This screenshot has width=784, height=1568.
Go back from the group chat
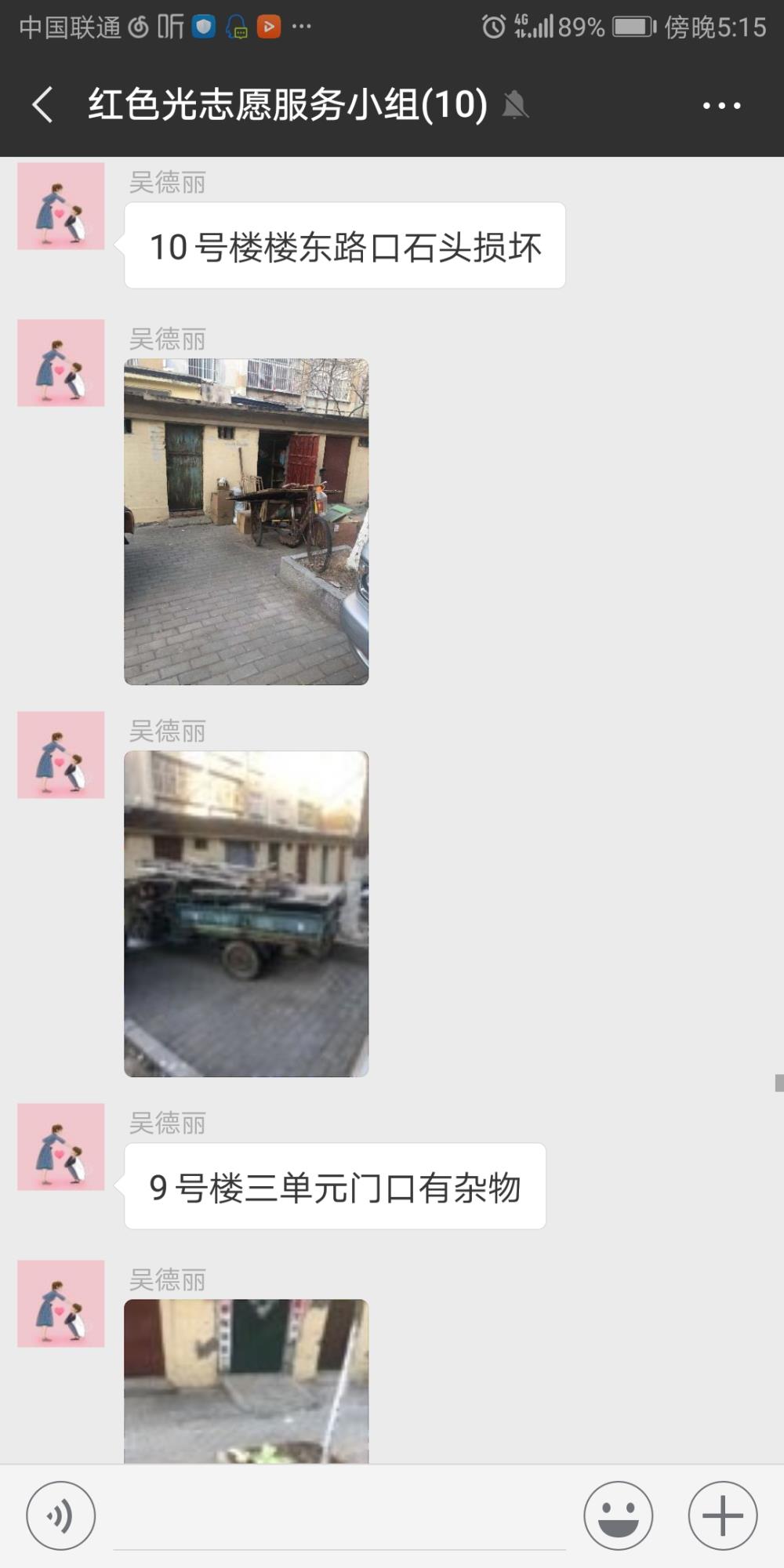pos(43,104)
